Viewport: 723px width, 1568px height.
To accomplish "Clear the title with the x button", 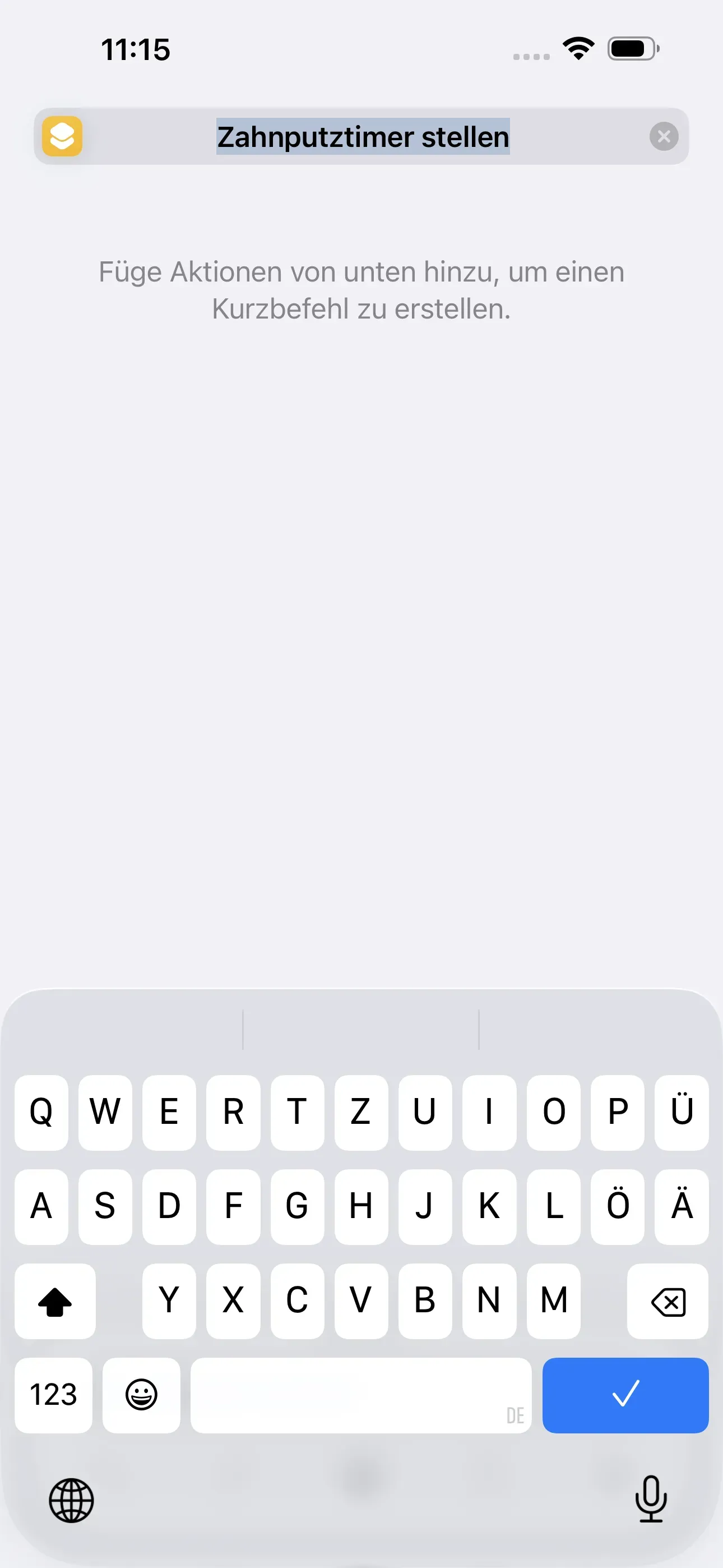I will coord(664,136).
